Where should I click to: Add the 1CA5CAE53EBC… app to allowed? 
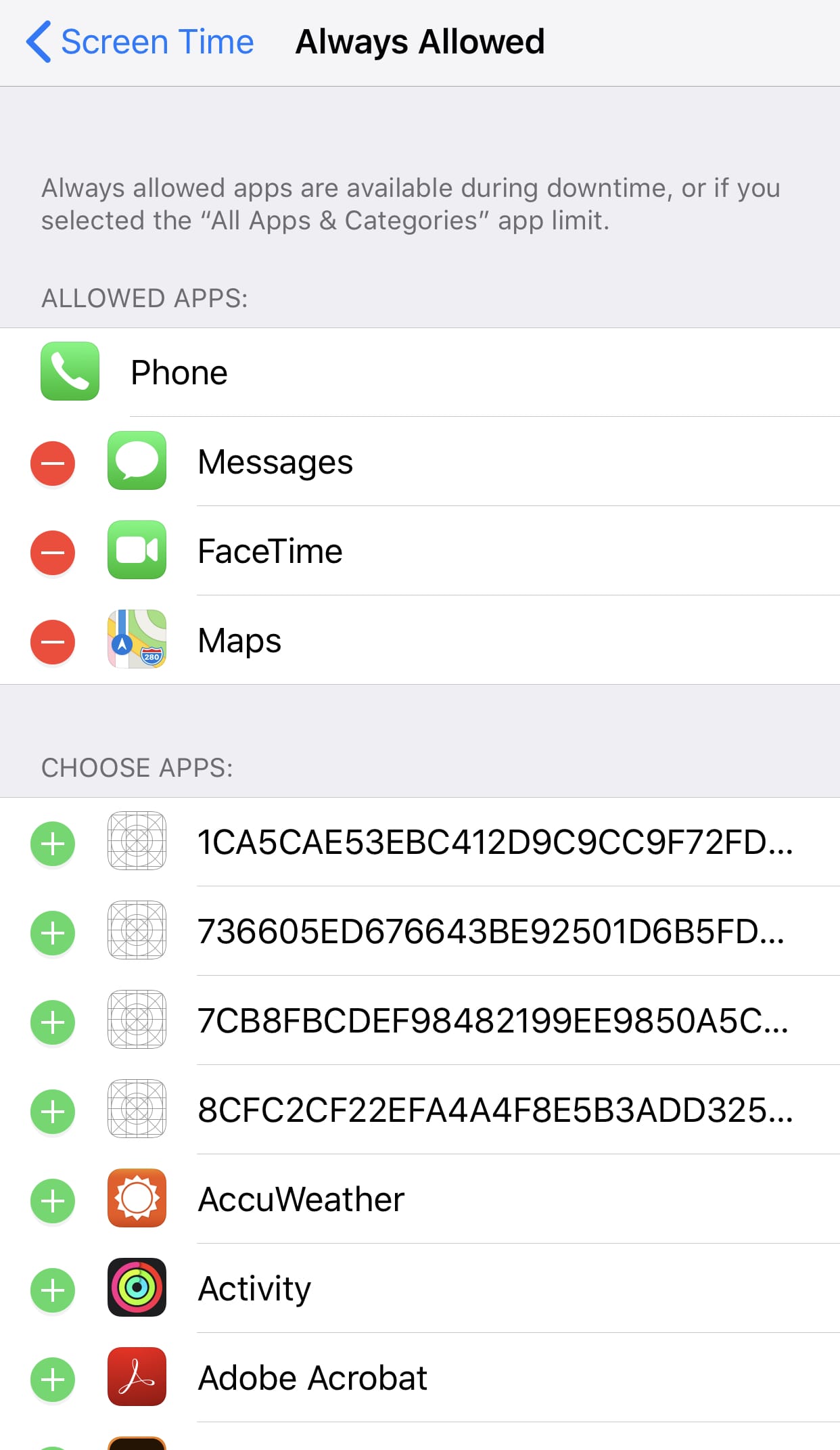click(x=53, y=844)
